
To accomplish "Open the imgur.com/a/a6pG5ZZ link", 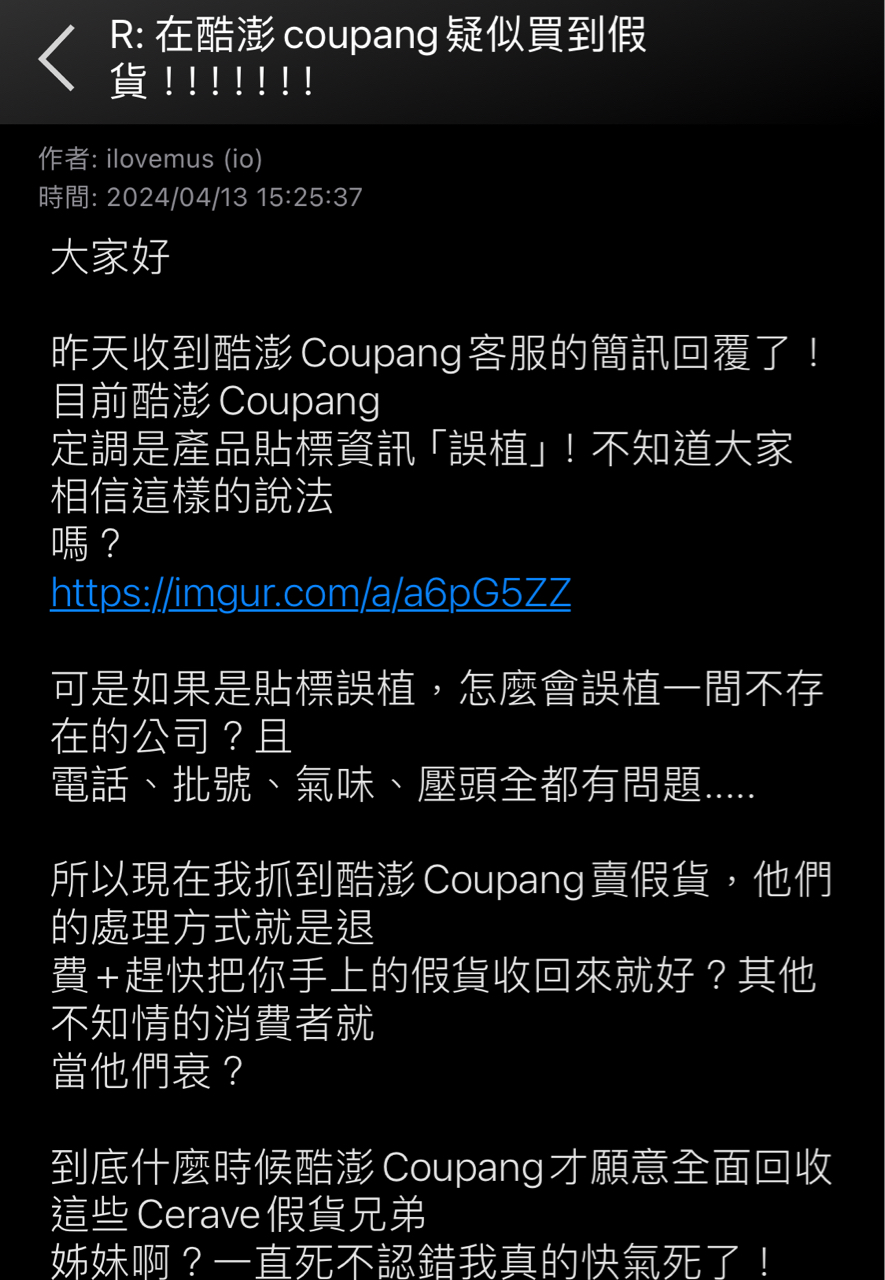I will pyautogui.click(x=310, y=594).
